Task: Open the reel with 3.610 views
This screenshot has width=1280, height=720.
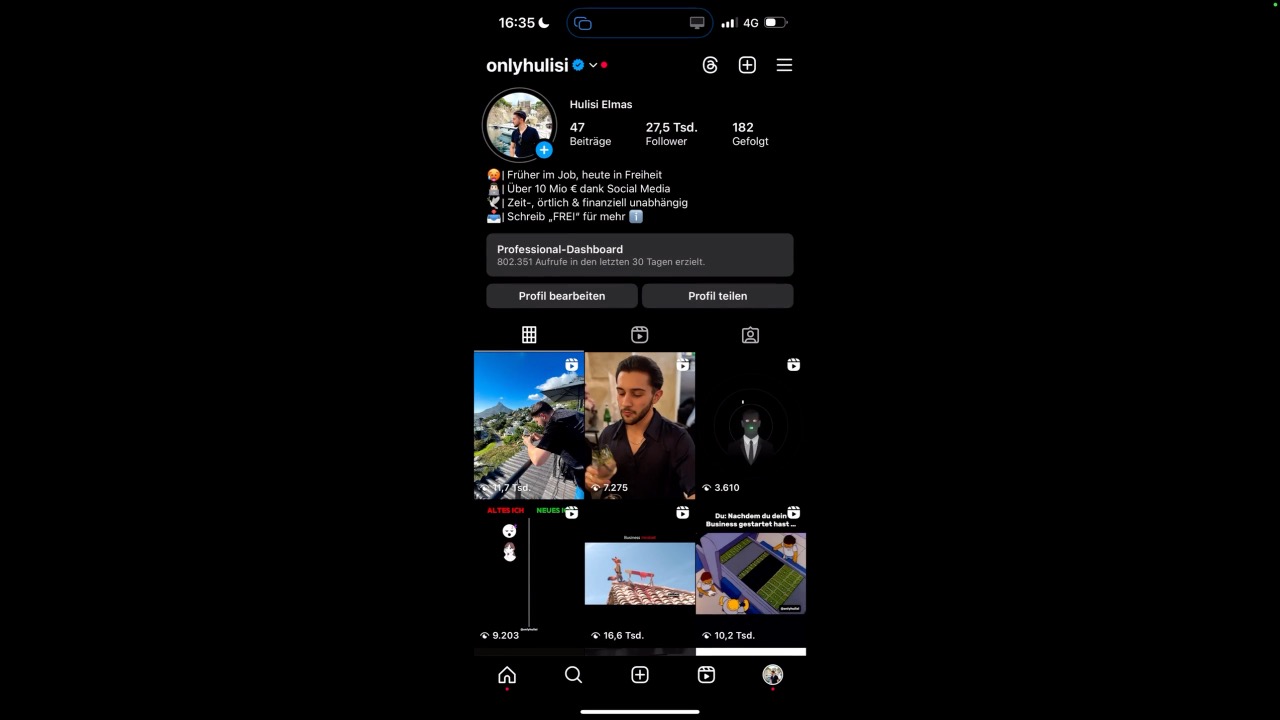Action: (751, 425)
